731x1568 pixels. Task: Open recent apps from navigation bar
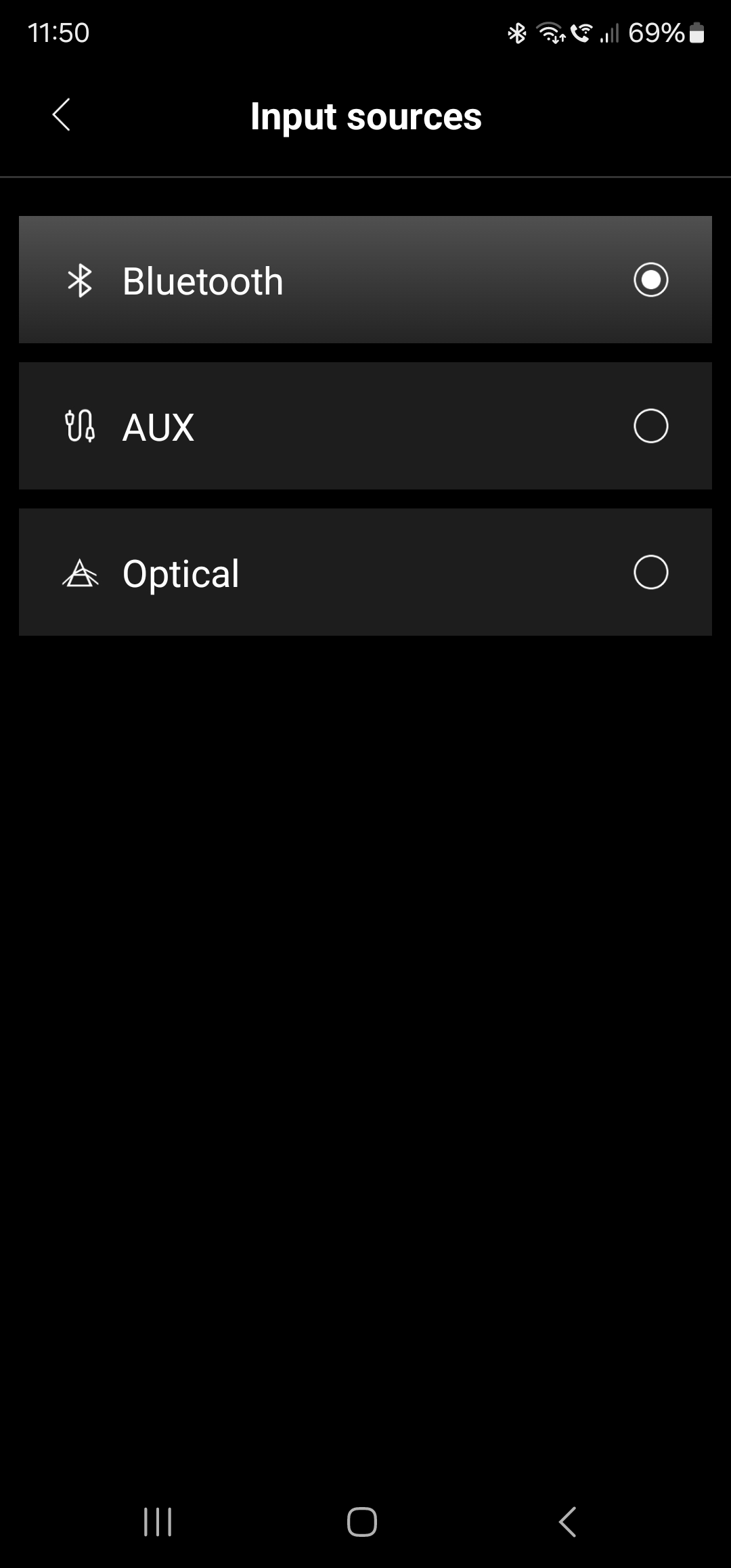(x=158, y=1522)
